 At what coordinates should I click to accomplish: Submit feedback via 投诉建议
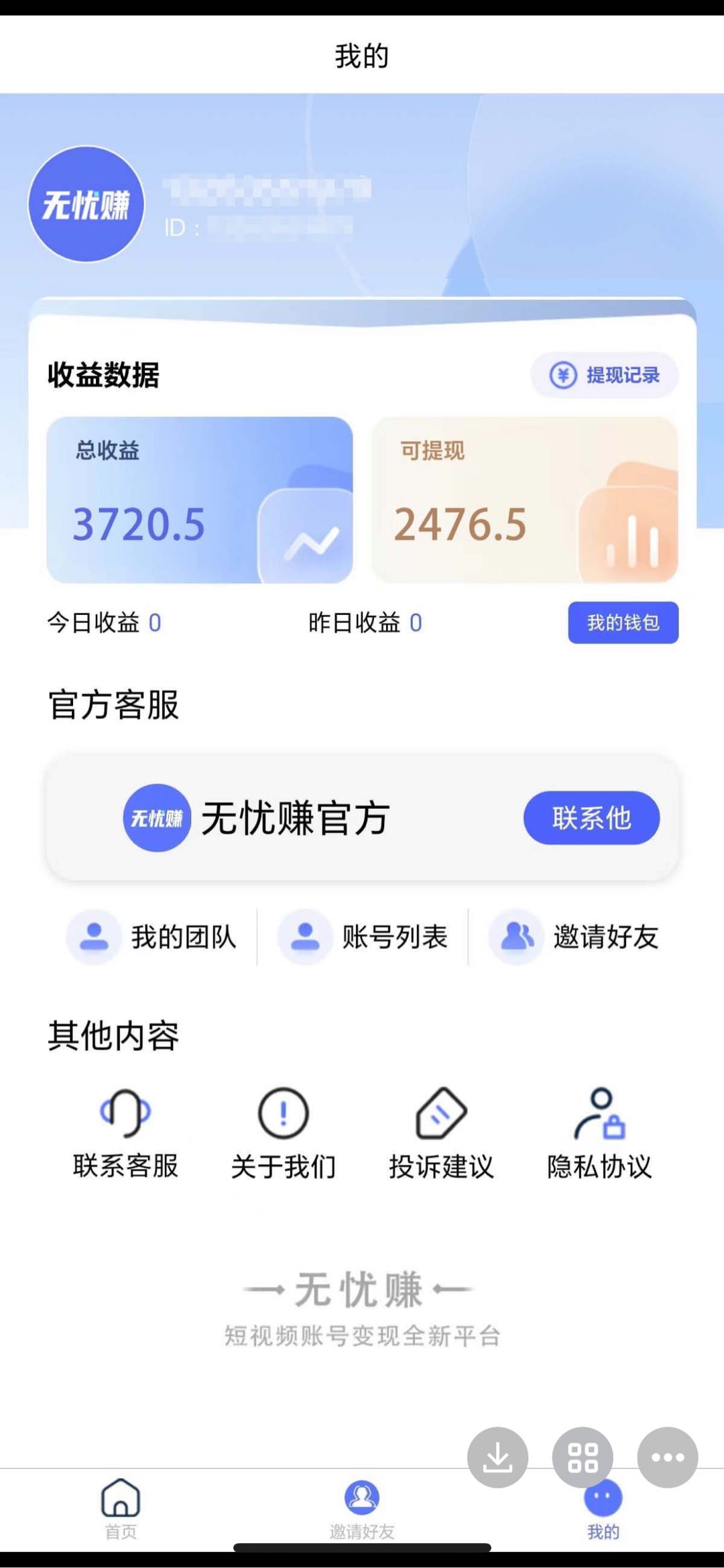441,1133
